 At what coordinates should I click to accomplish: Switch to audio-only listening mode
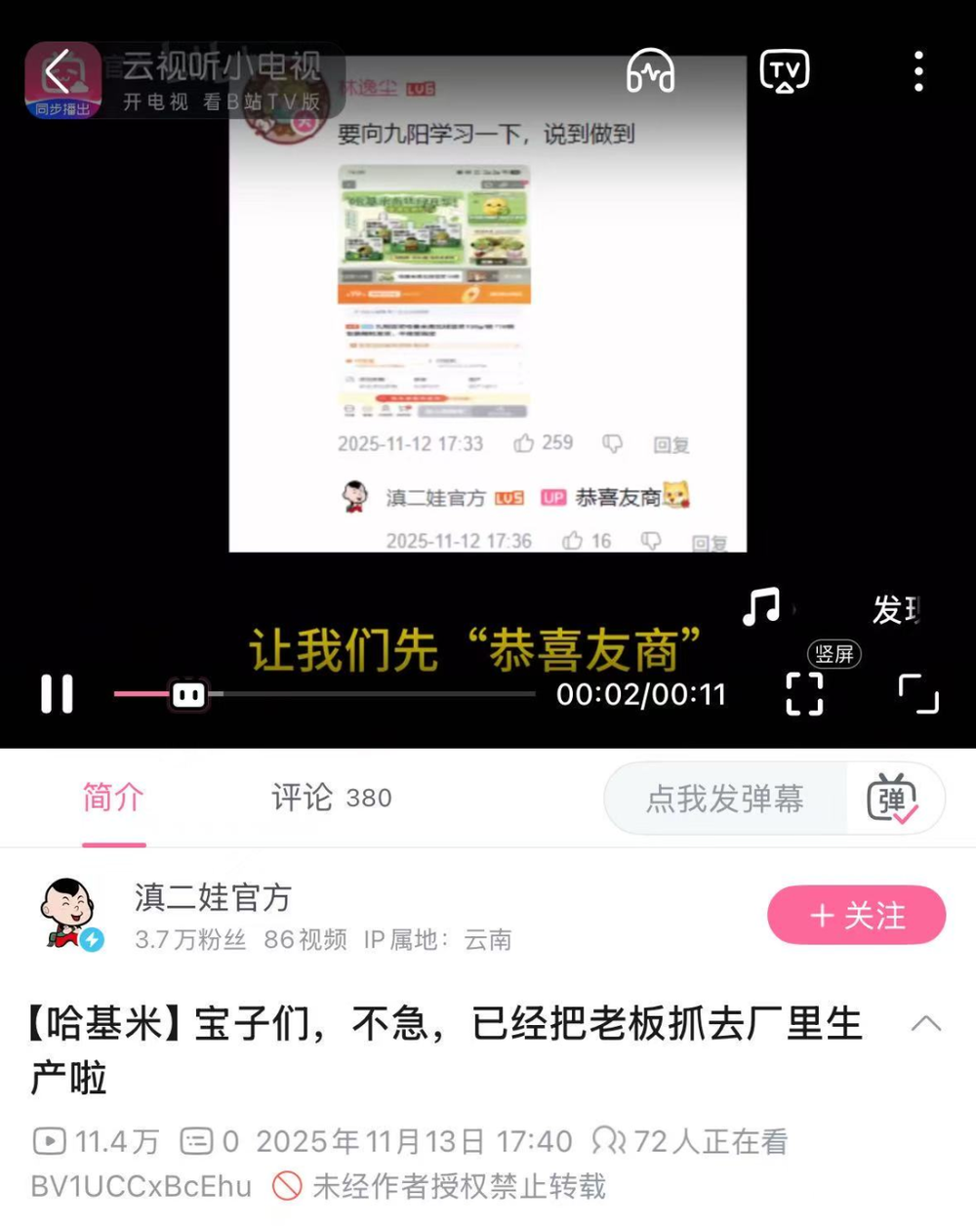pyautogui.click(x=650, y=71)
